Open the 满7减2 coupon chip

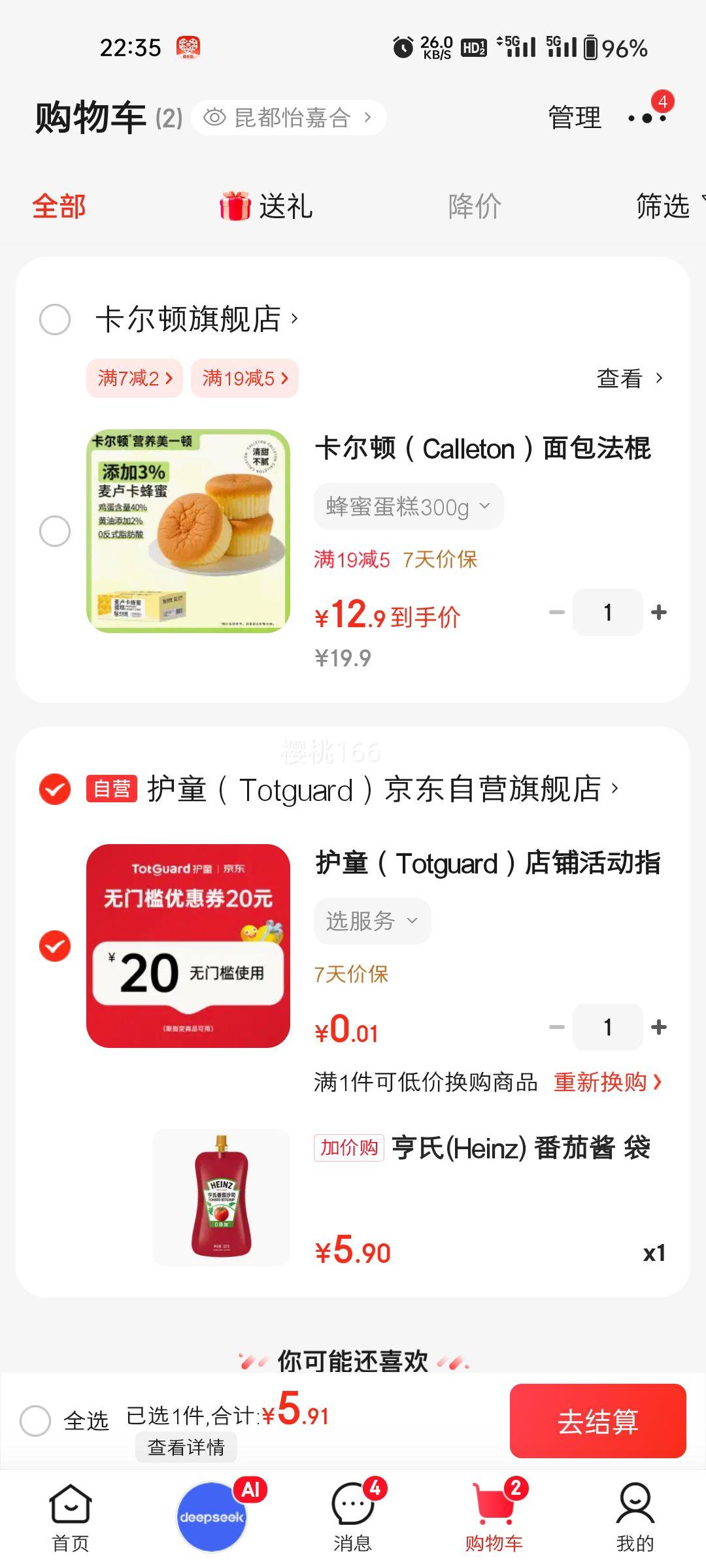pyautogui.click(x=135, y=378)
